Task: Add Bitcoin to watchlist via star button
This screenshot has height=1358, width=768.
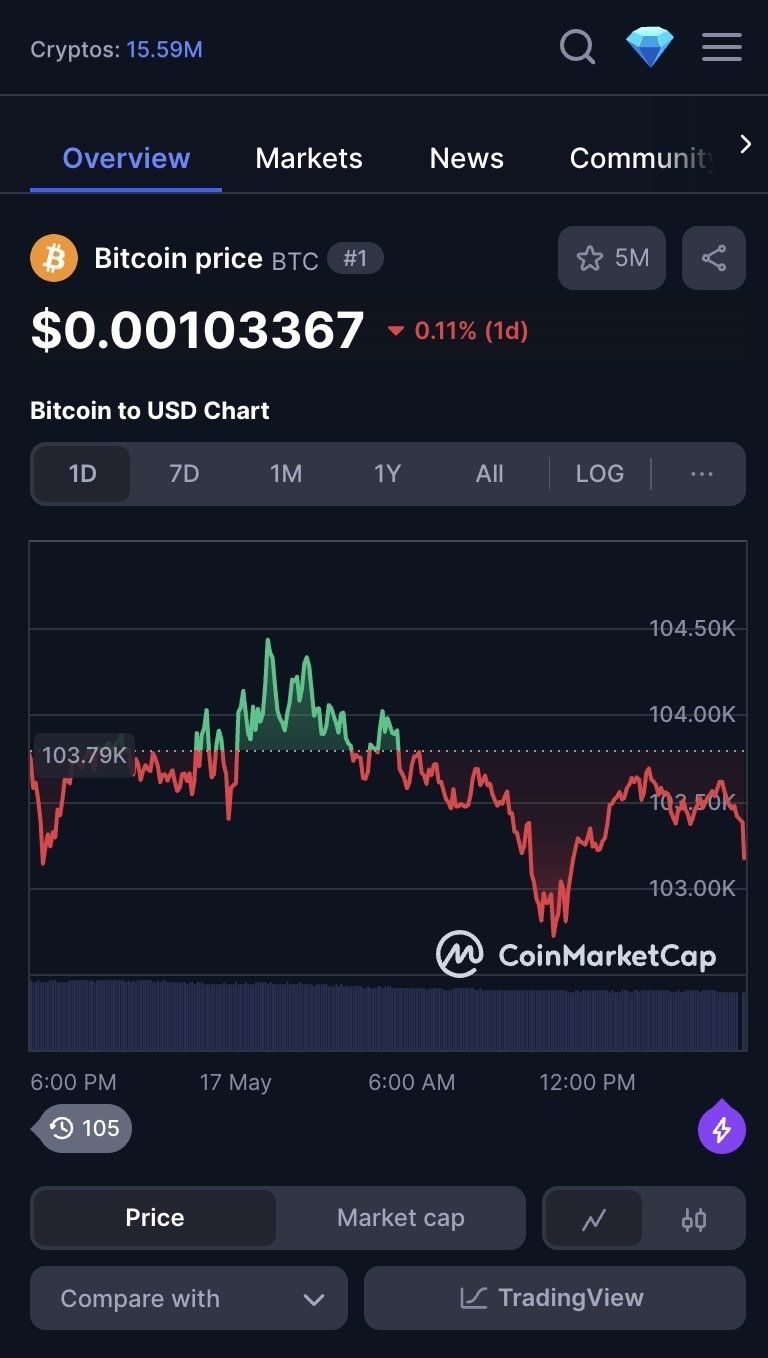Action: tap(612, 258)
